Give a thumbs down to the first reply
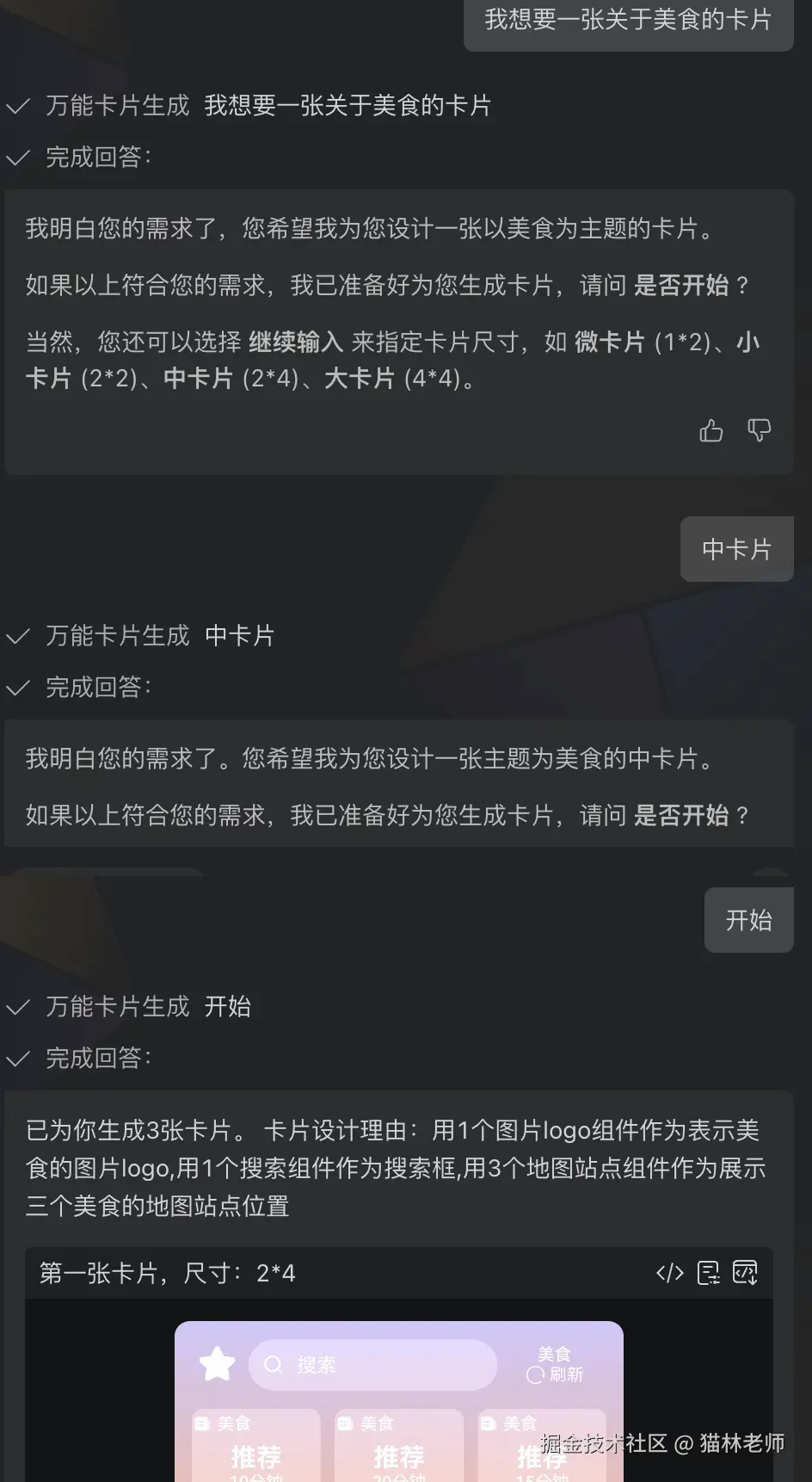Image resolution: width=812 pixels, height=1482 pixels. tap(759, 430)
